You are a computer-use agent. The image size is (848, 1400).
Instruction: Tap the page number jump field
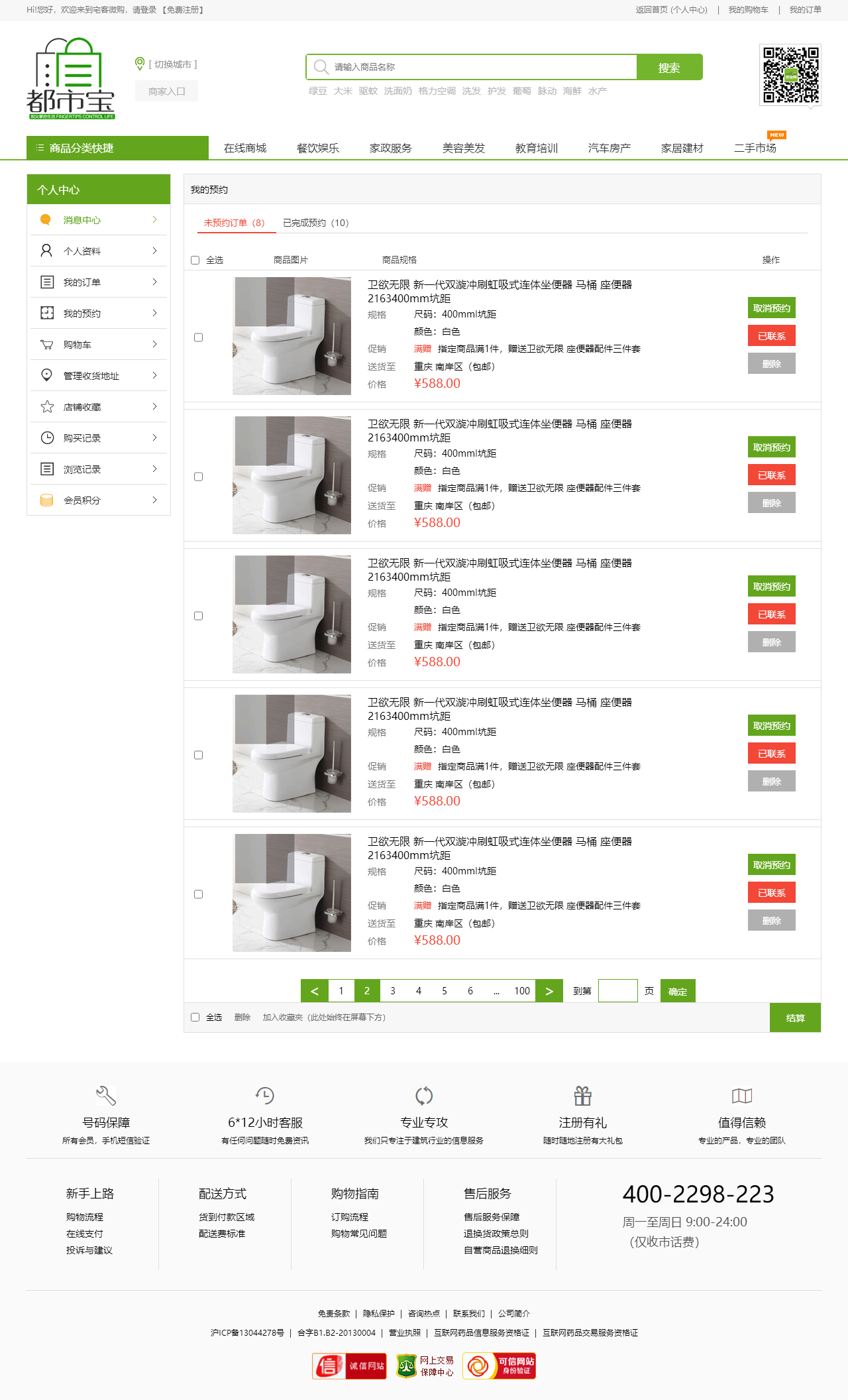tap(617, 991)
